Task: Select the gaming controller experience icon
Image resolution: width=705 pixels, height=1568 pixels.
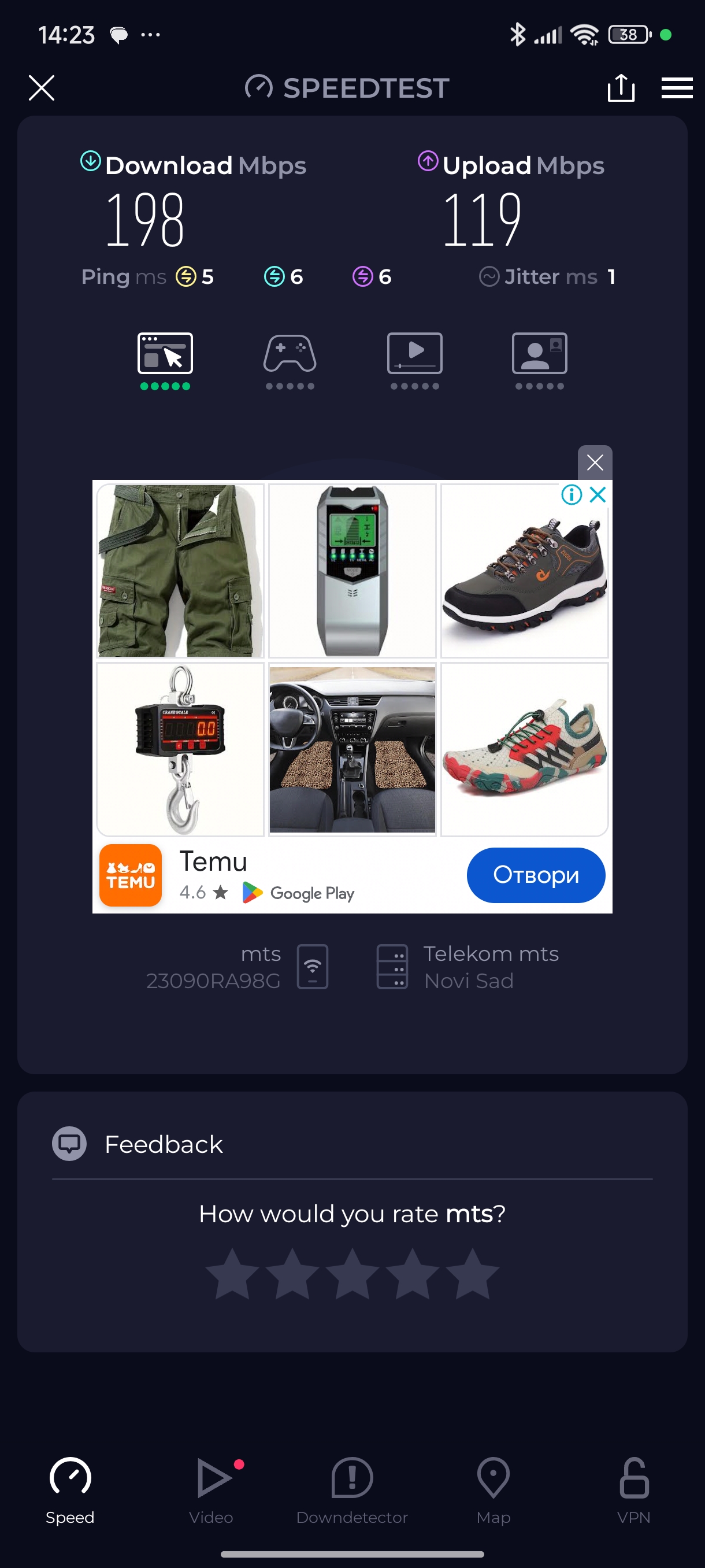Action: [x=290, y=354]
